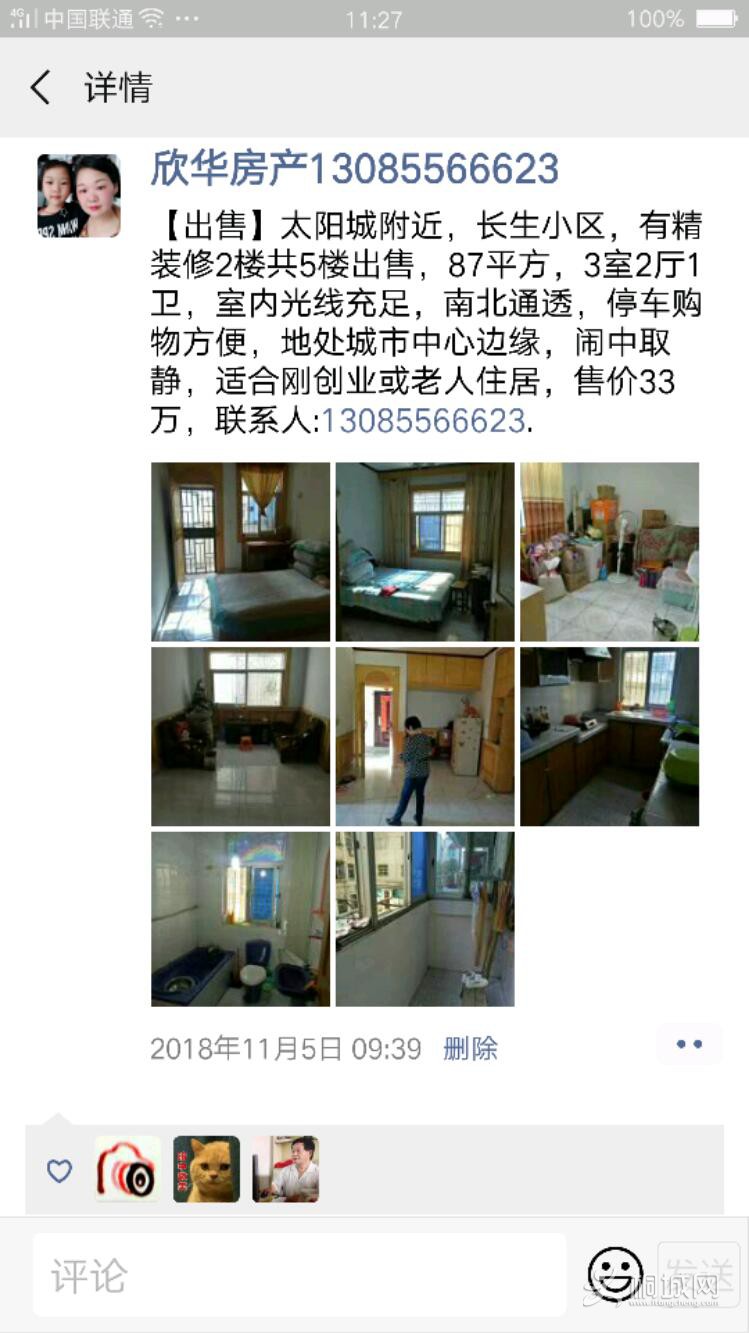Open the photo with person mopping
Viewport: 749px width, 1333px height.
point(424,736)
